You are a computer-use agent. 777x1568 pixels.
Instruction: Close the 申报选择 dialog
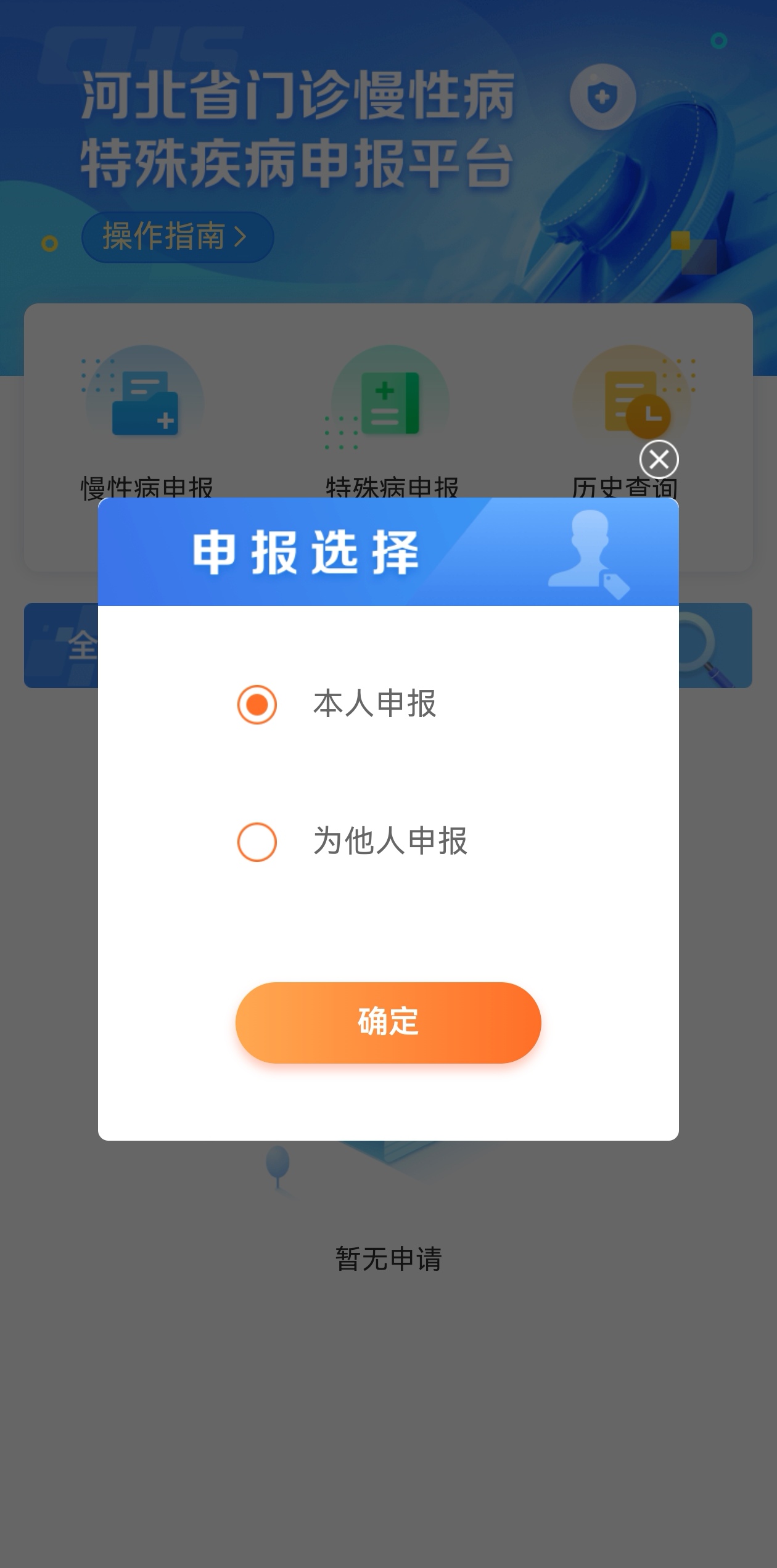659,459
